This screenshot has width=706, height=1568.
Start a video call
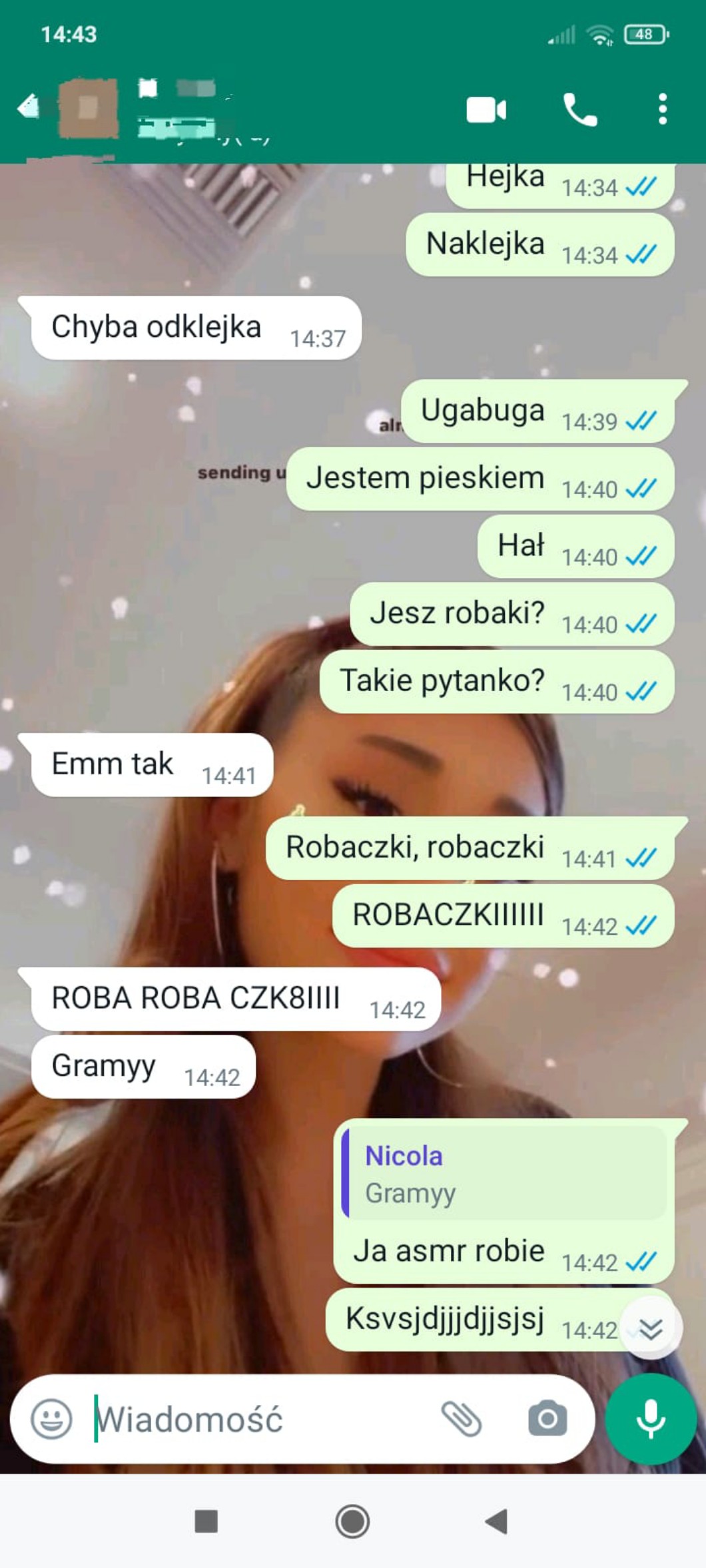point(486,110)
